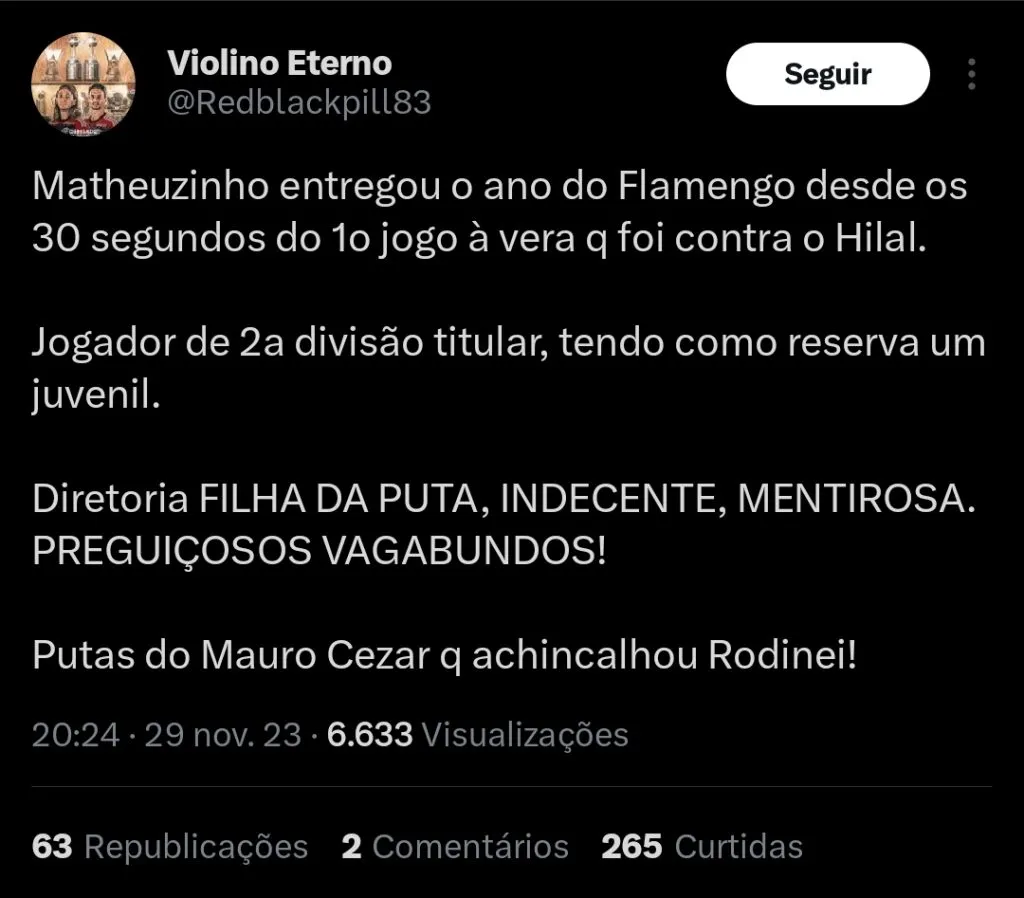Open the @Redblackpill83 profile name
Viewport: 1024px width, 898px height.
pos(299,102)
